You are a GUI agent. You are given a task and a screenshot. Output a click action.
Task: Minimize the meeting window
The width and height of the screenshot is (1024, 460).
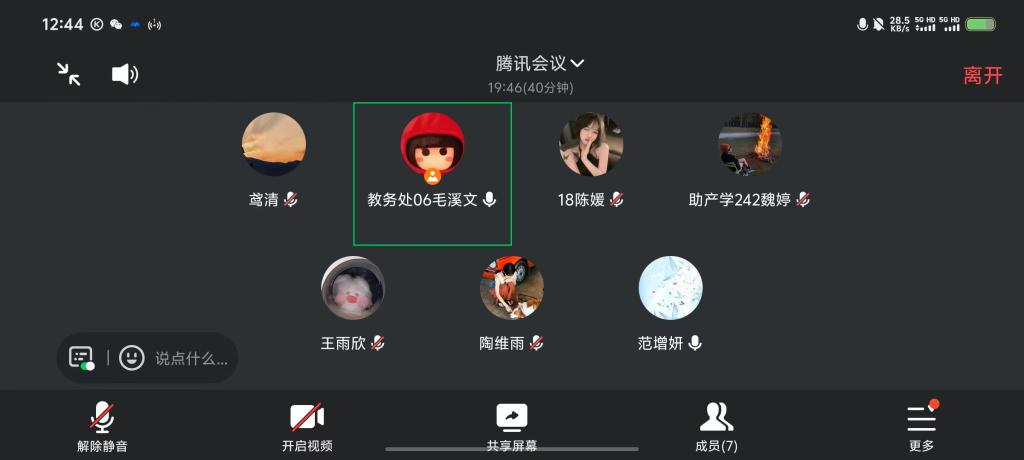[68, 74]
